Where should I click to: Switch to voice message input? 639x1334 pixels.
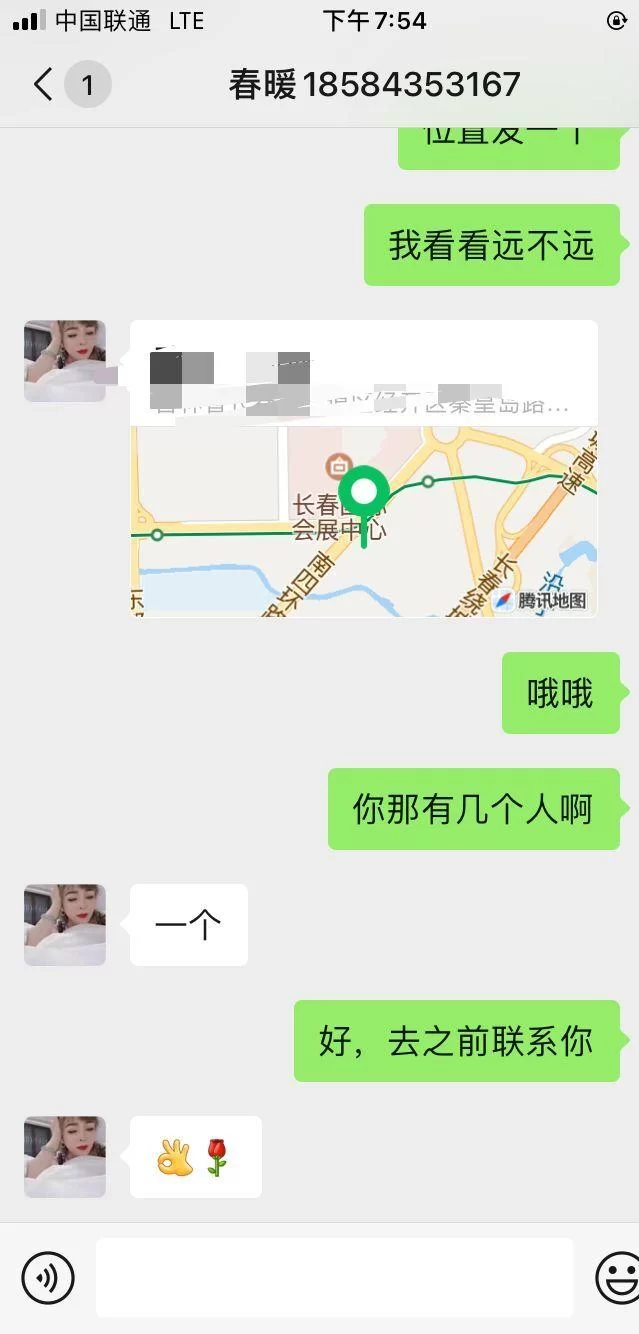coord(48,1277)
